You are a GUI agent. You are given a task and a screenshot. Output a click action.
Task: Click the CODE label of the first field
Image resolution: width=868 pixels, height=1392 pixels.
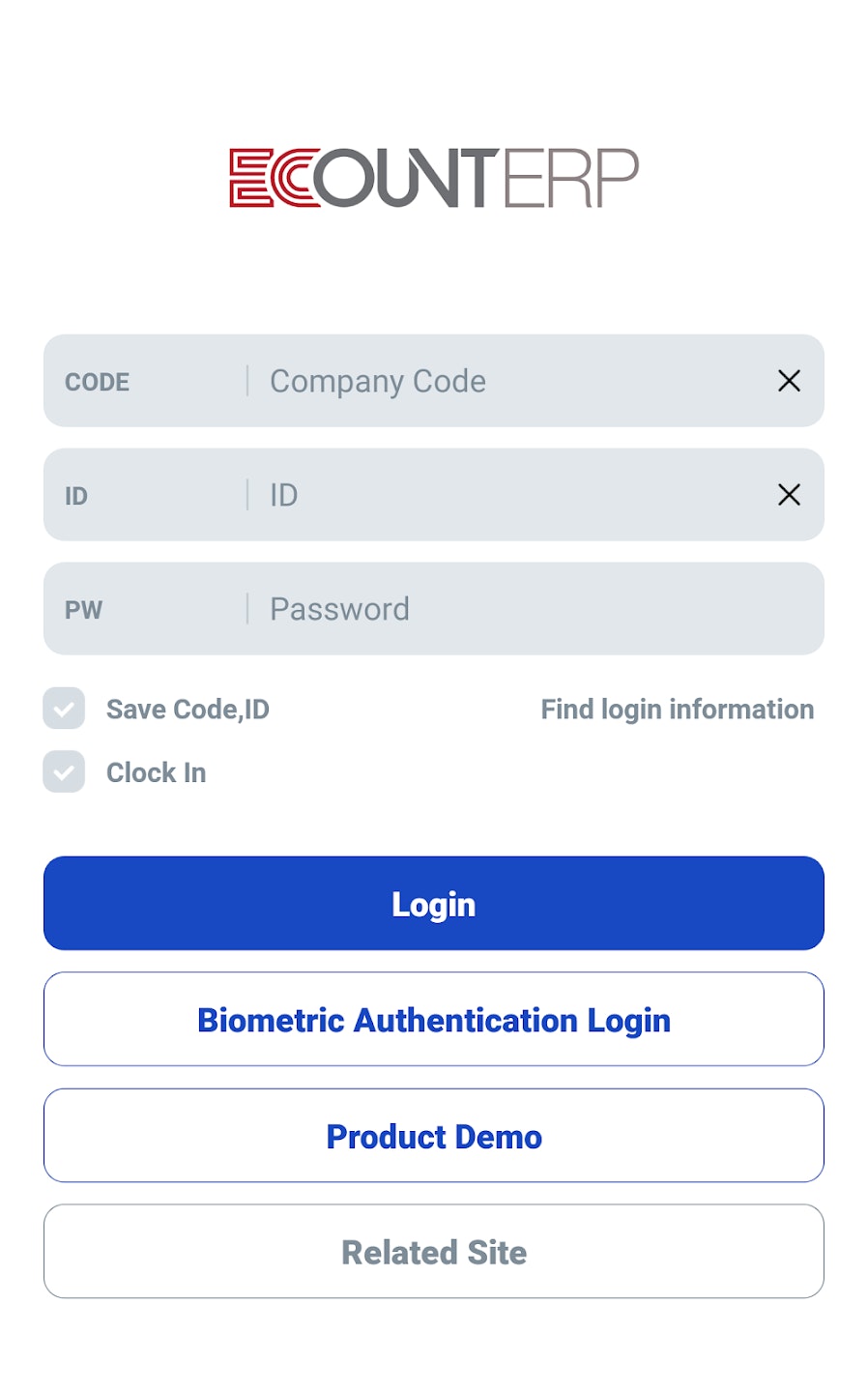[97, 381]
